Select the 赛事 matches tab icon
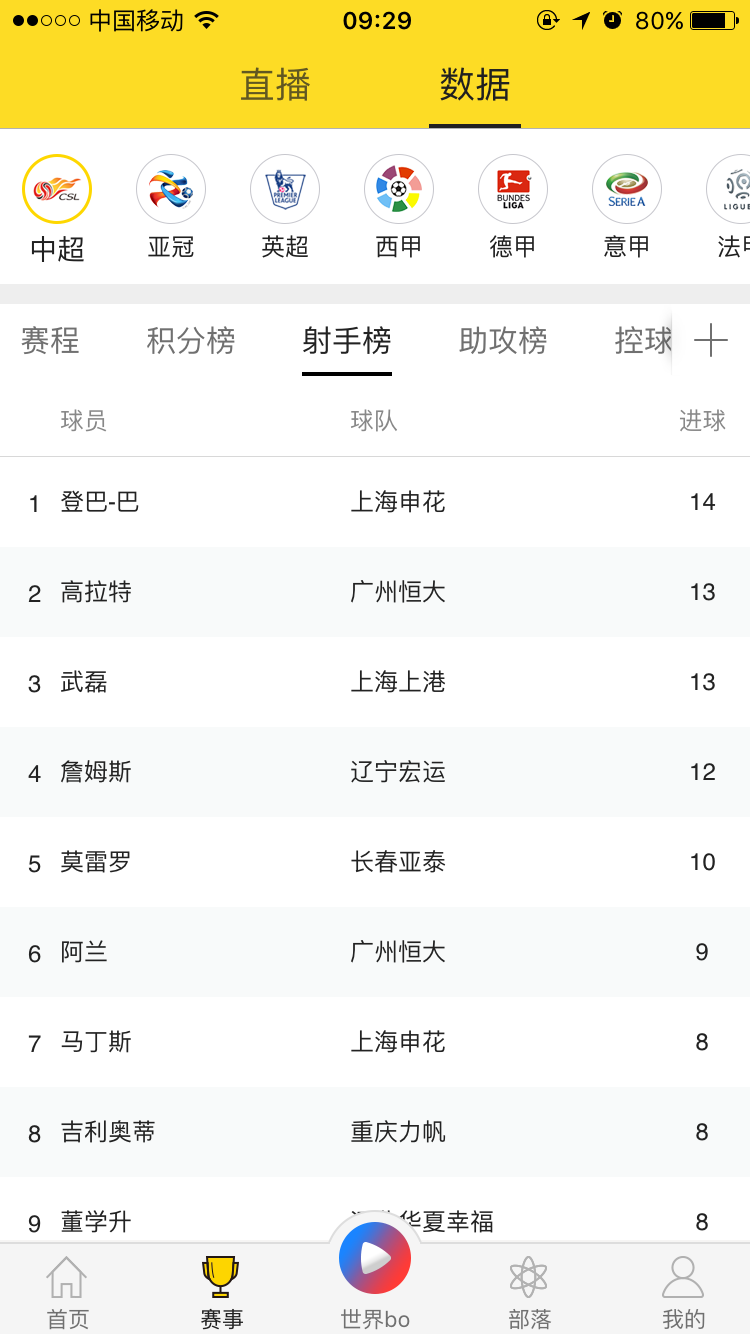 [x=221, y=1287]
